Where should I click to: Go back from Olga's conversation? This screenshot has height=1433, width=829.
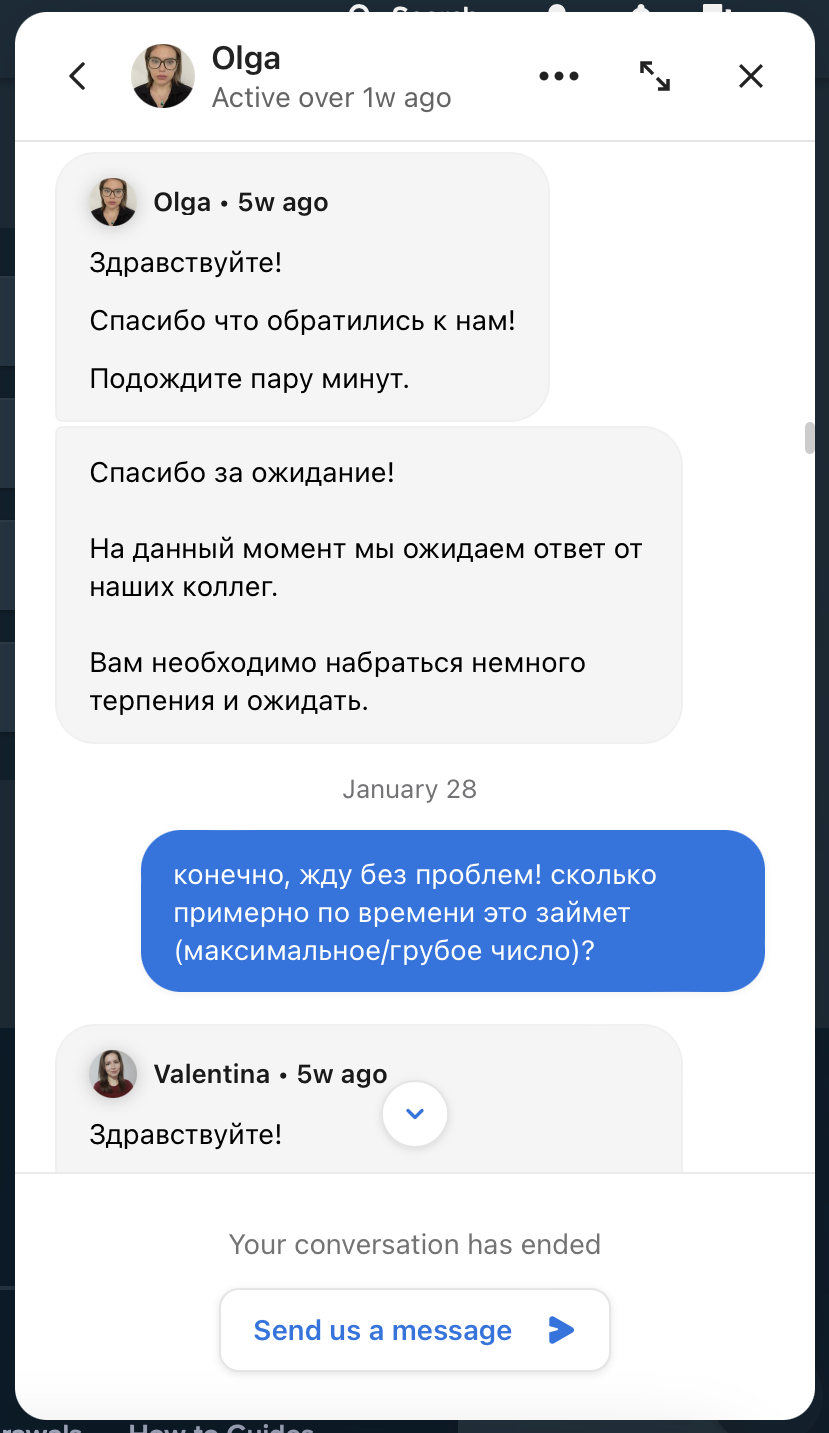77,76
